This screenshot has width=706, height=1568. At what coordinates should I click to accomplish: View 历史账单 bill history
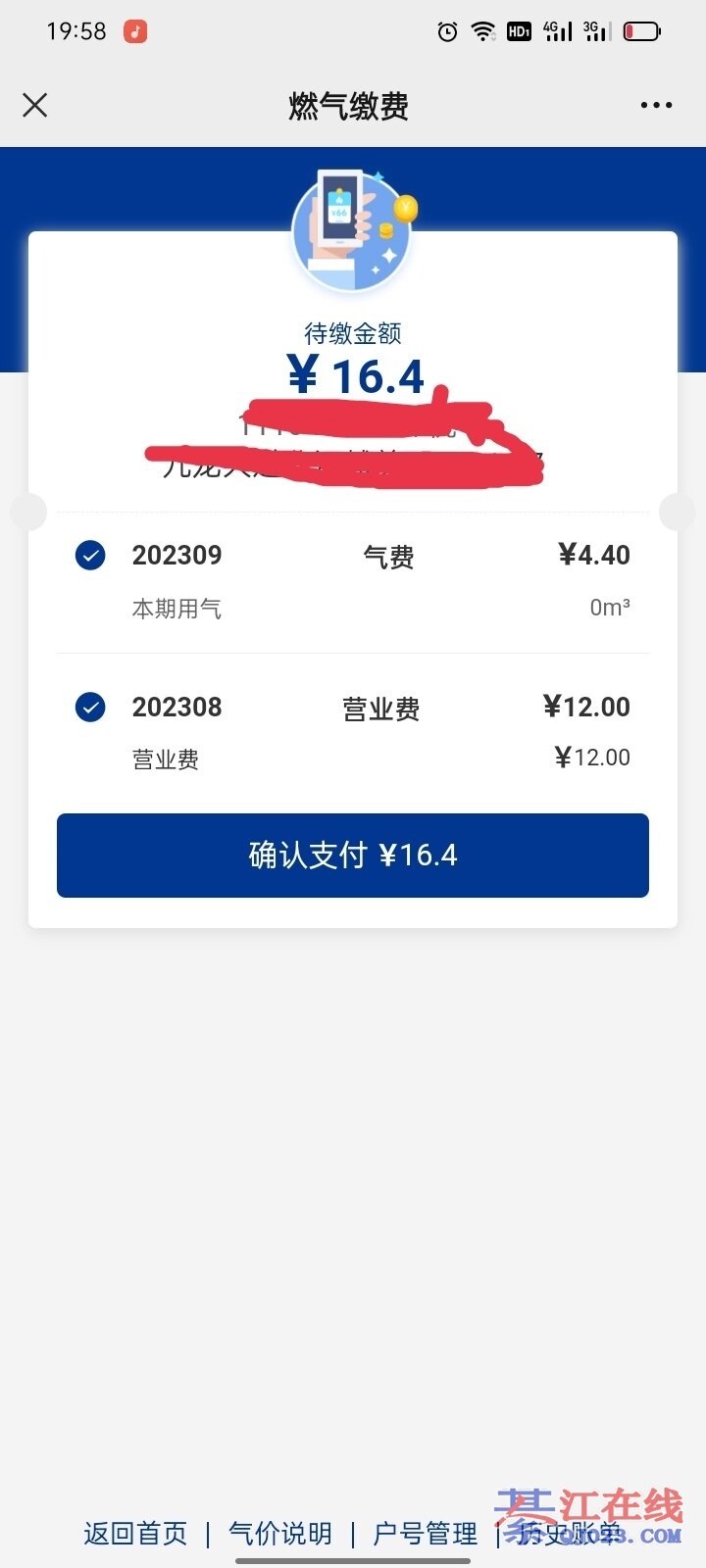pos(569,1533)
